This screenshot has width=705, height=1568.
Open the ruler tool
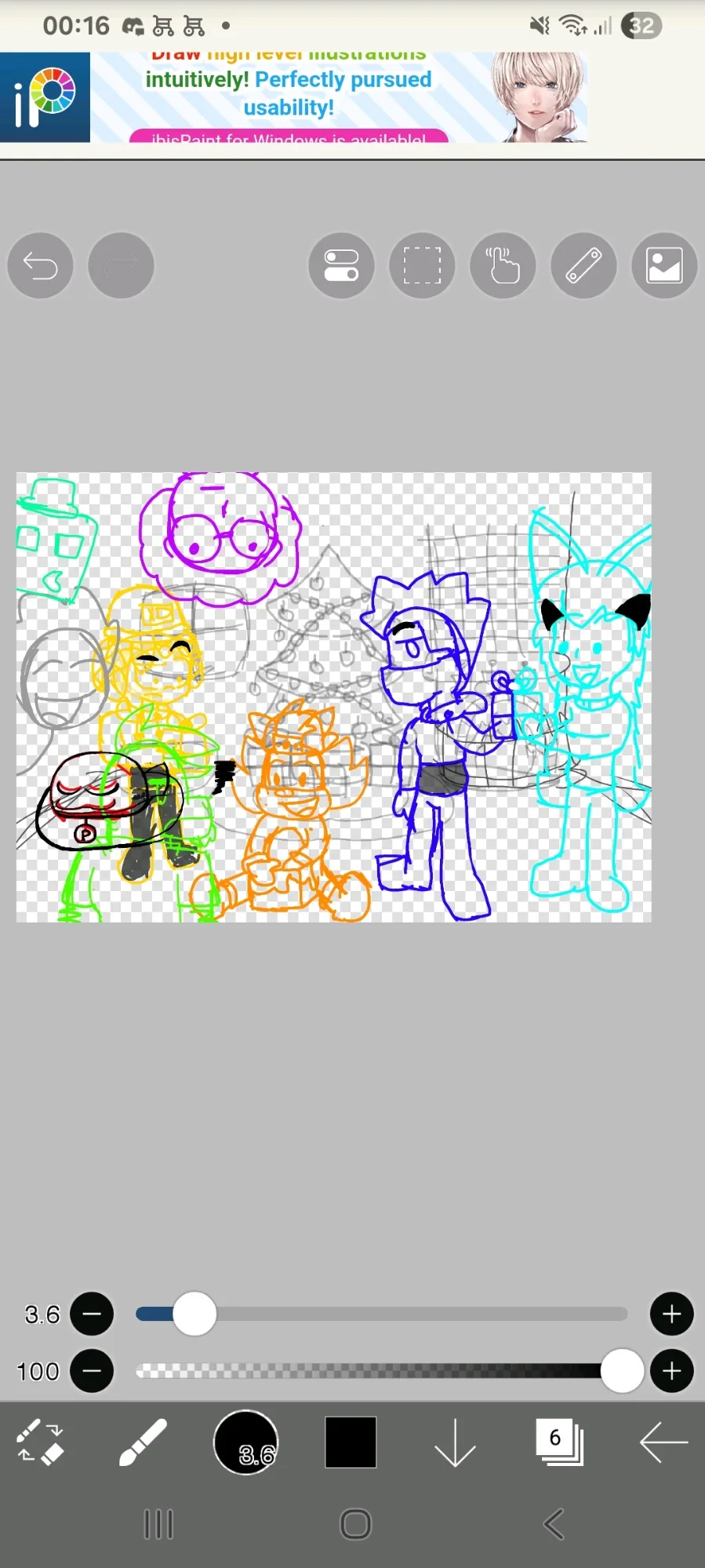click(583, 266)
